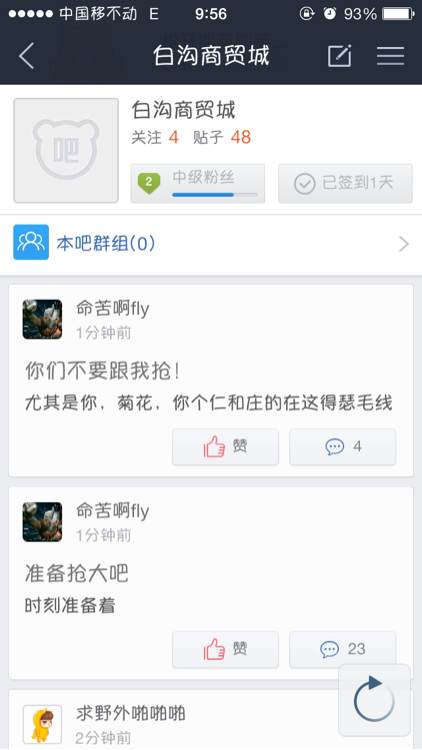Compose a new post
This screenshot has width=422, height=750.
pyautogui.click(x=340, y=56)
